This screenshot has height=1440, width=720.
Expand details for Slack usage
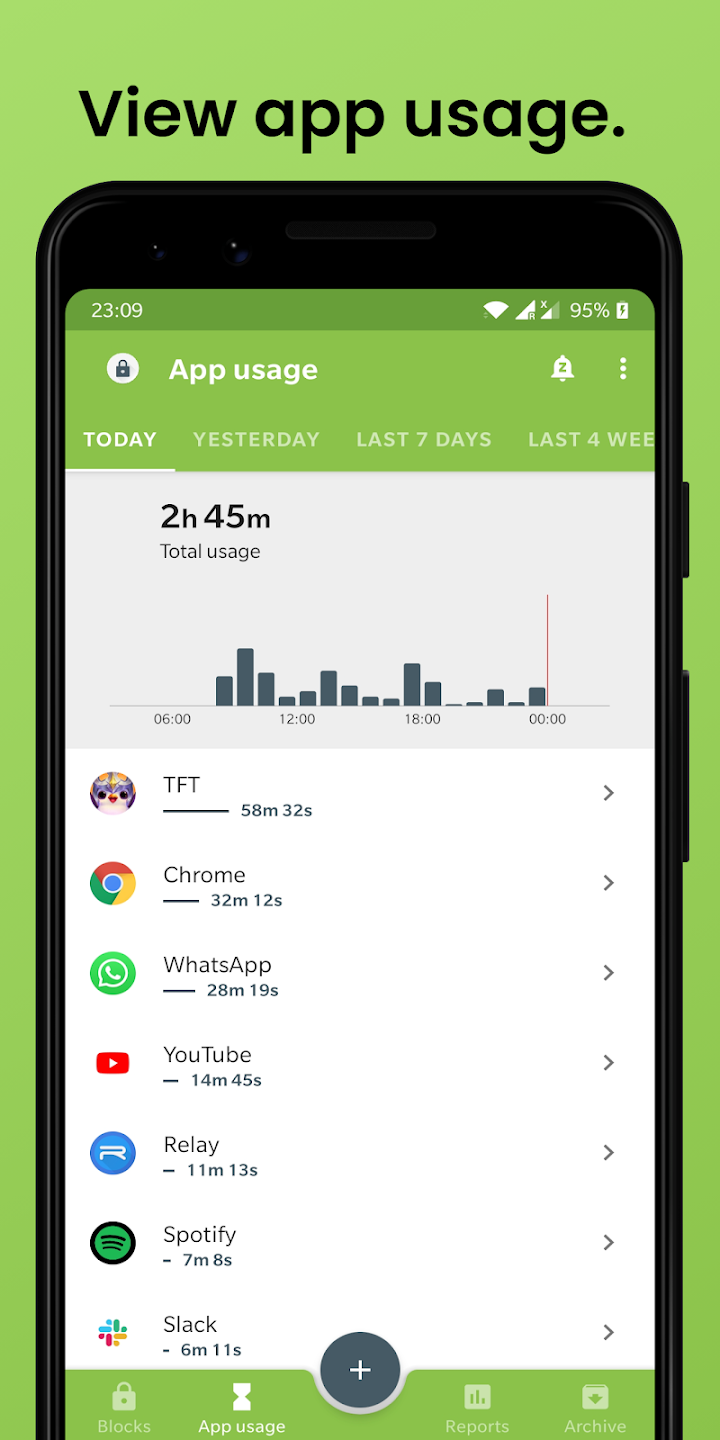[x=608, y=1333]
